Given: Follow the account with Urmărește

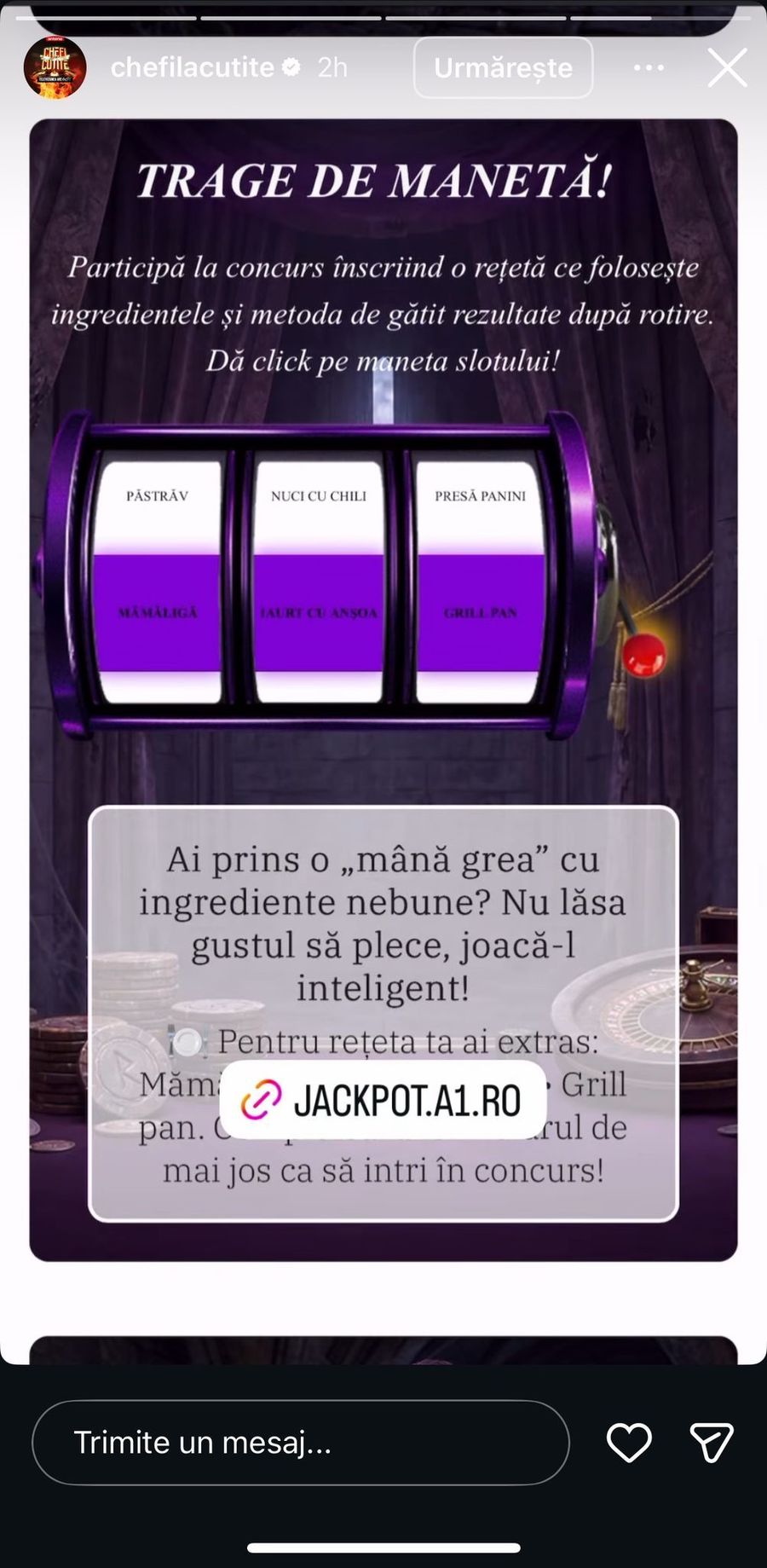Looking at the screenshot, I should pyautogui.click(x=503, y=67).
